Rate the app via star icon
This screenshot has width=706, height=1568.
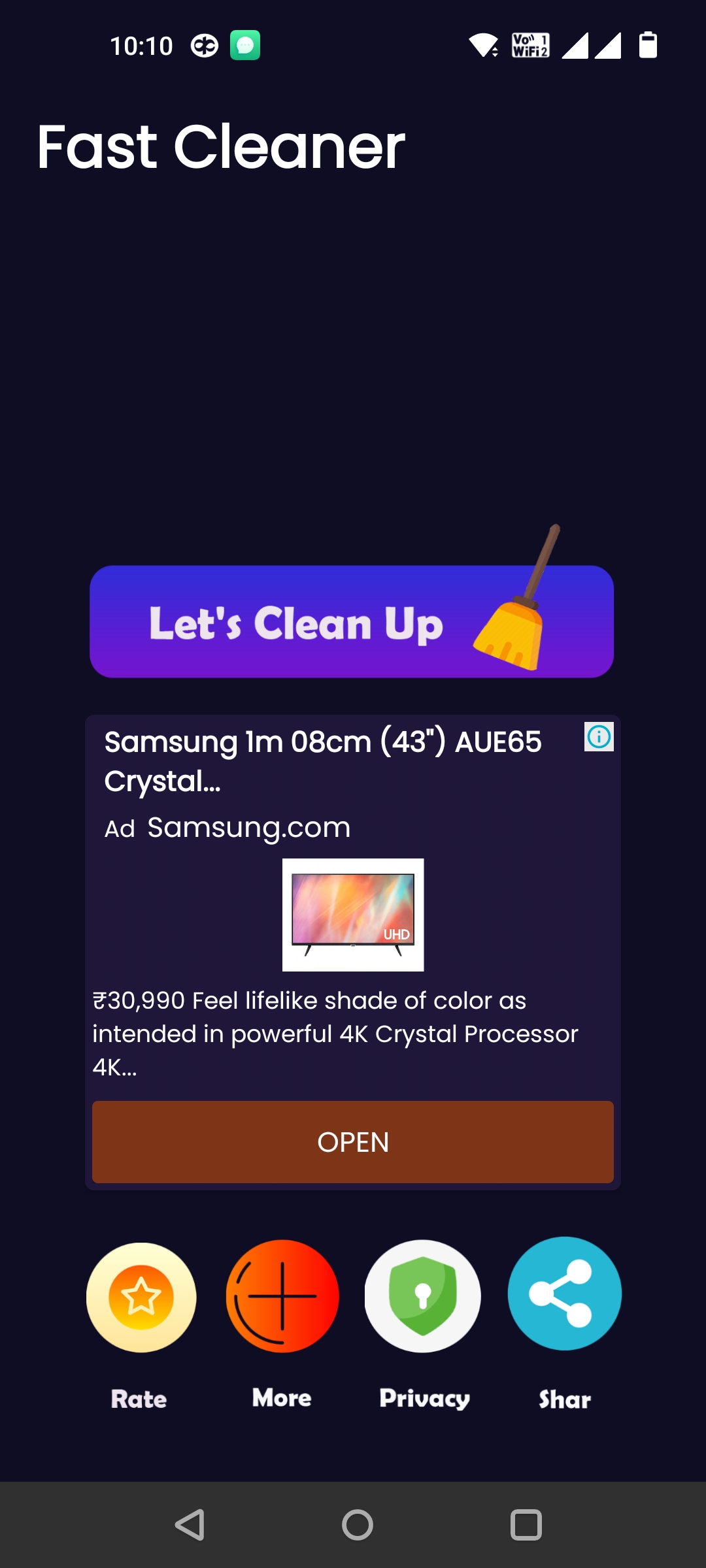(141, 1297)
